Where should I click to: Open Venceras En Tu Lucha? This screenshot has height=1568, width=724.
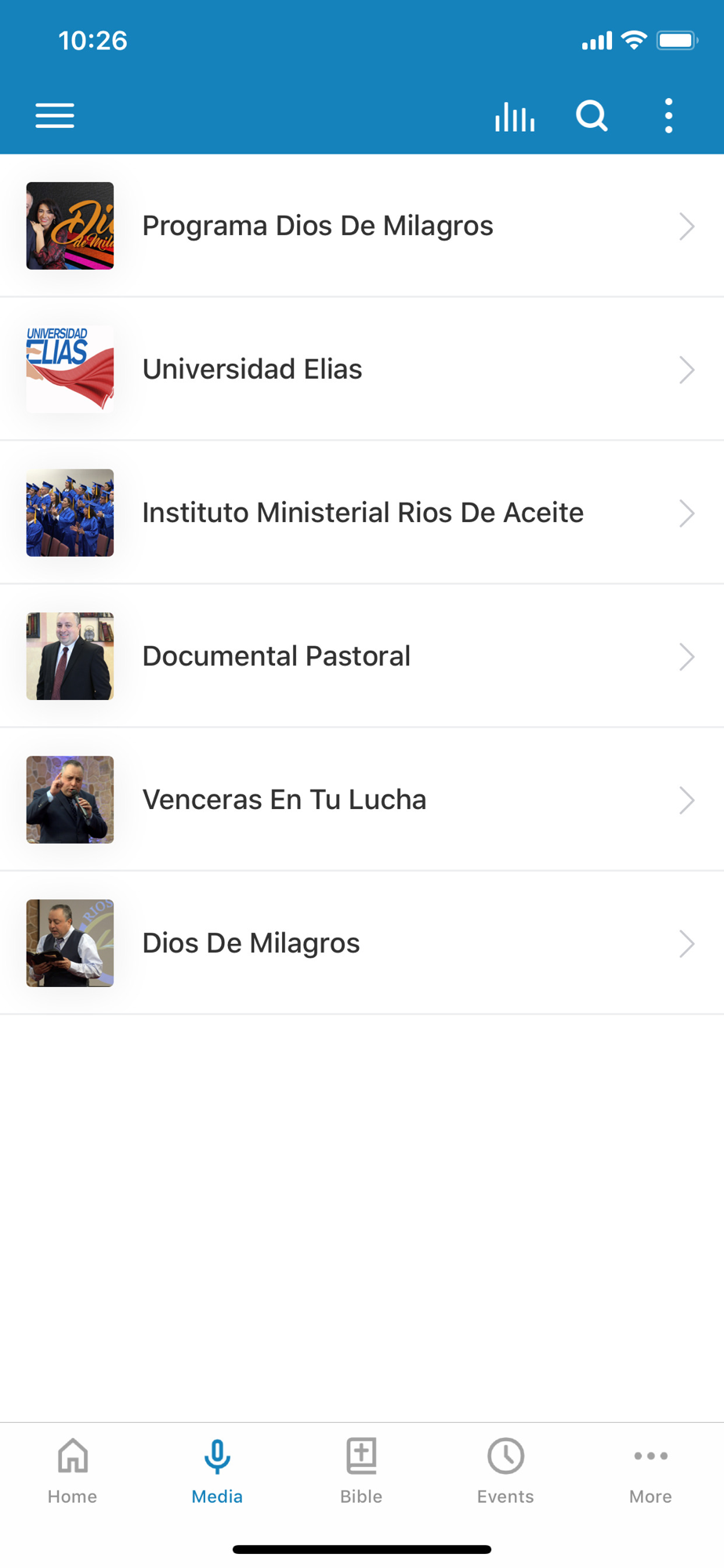(x=361, y=800)
